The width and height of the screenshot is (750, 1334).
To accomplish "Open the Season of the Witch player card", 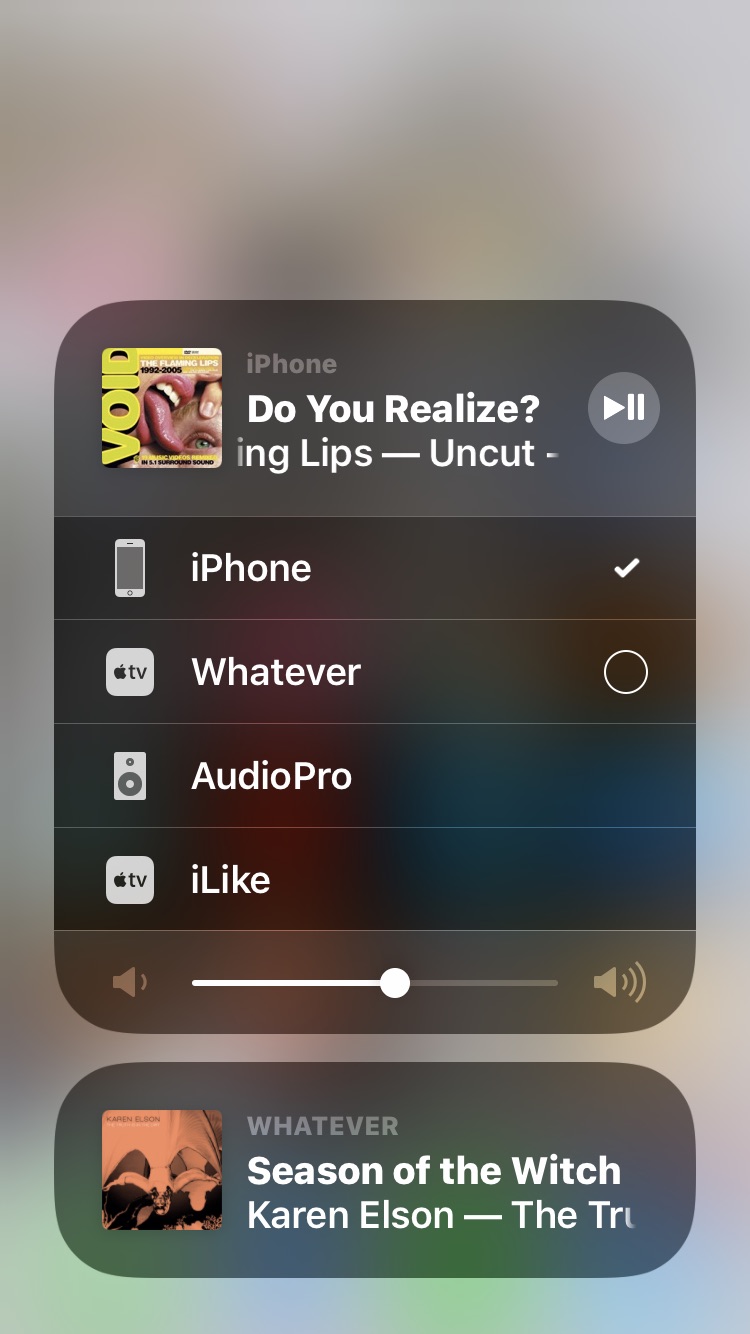I will tap(375, 1170).
